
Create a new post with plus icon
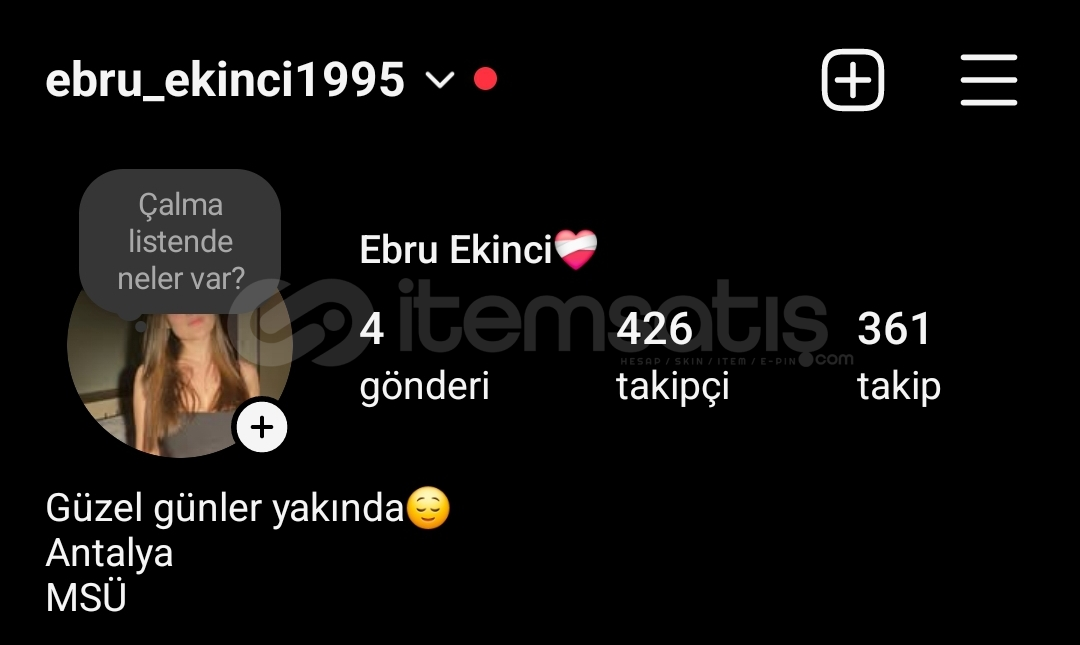pyautogui.click(x=853, y=80)
